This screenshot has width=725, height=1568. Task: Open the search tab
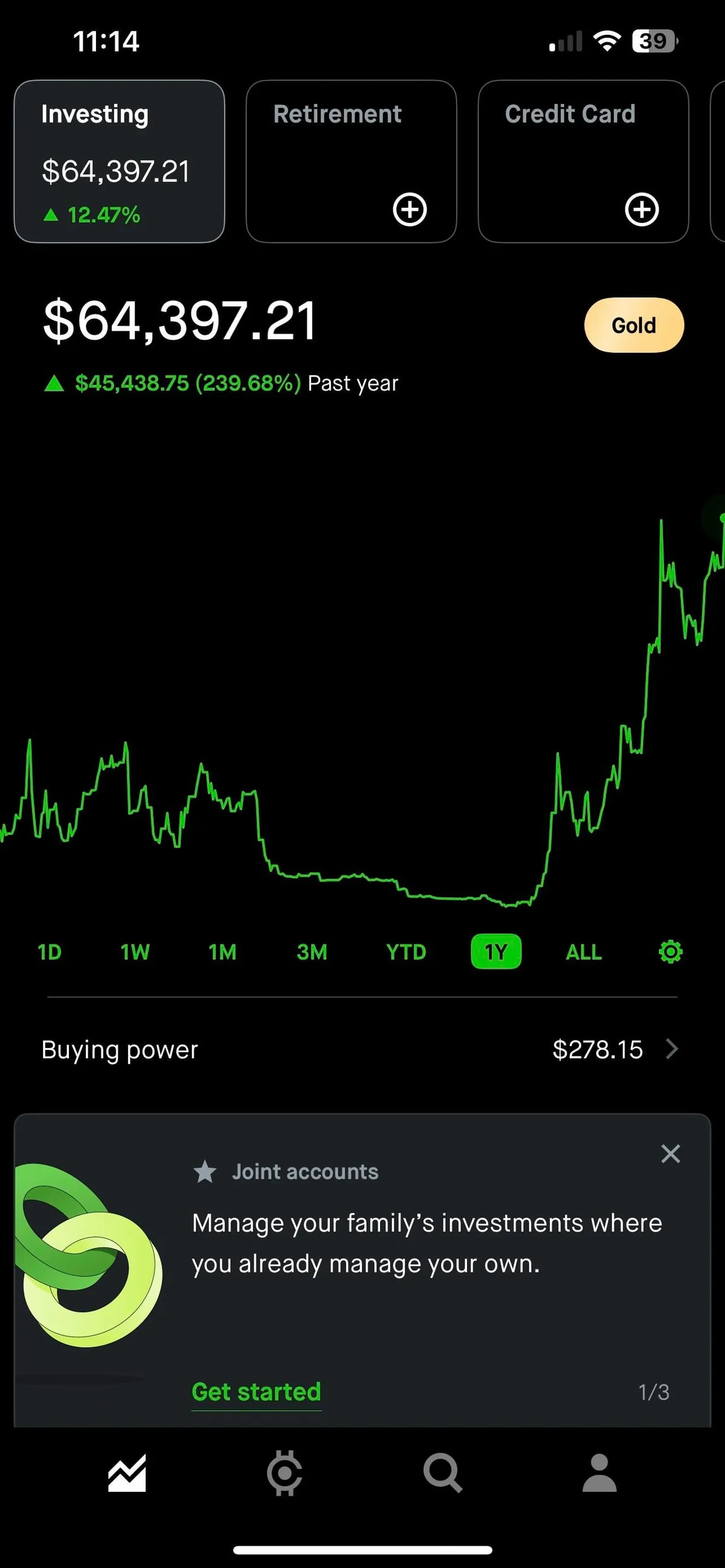(x=442, y=1473)
